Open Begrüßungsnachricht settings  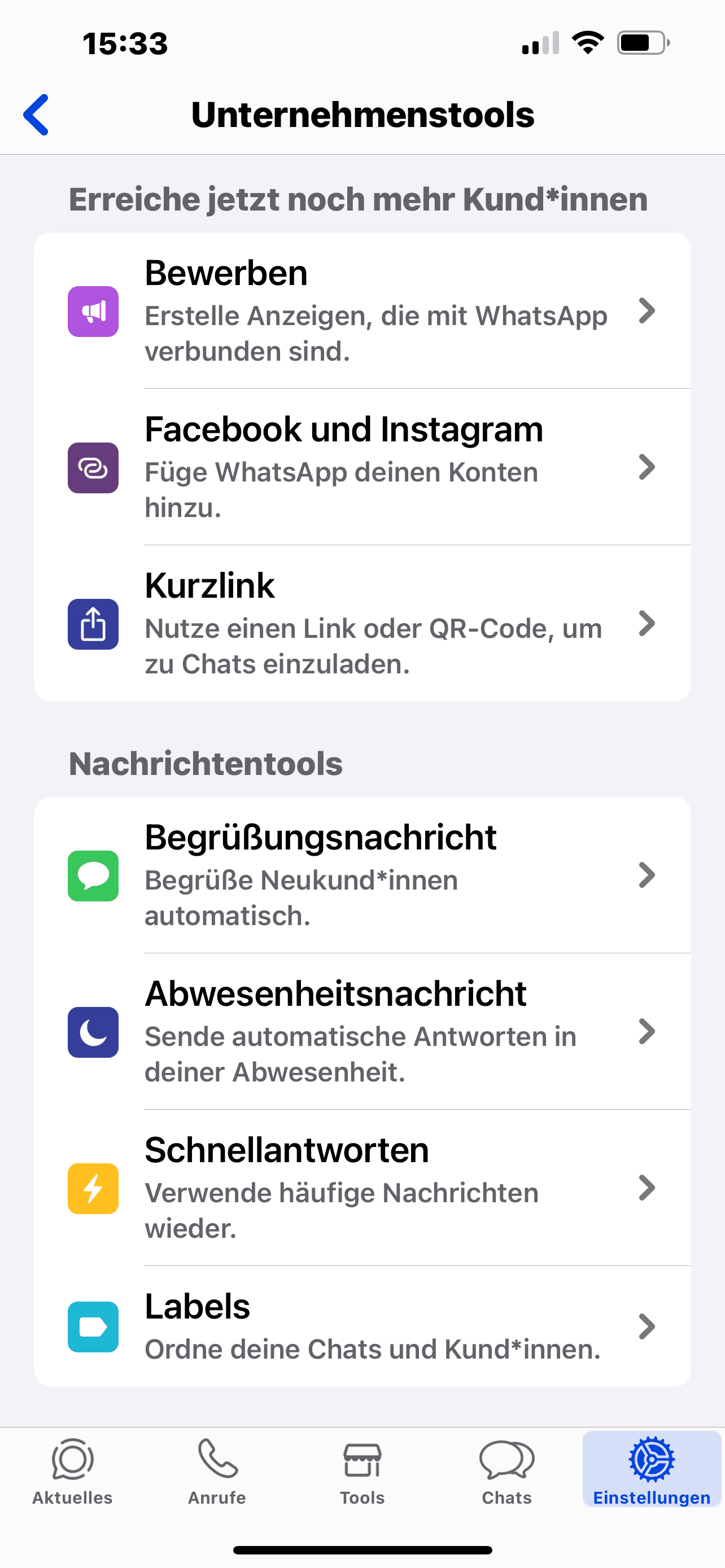[x=362, y=875]
